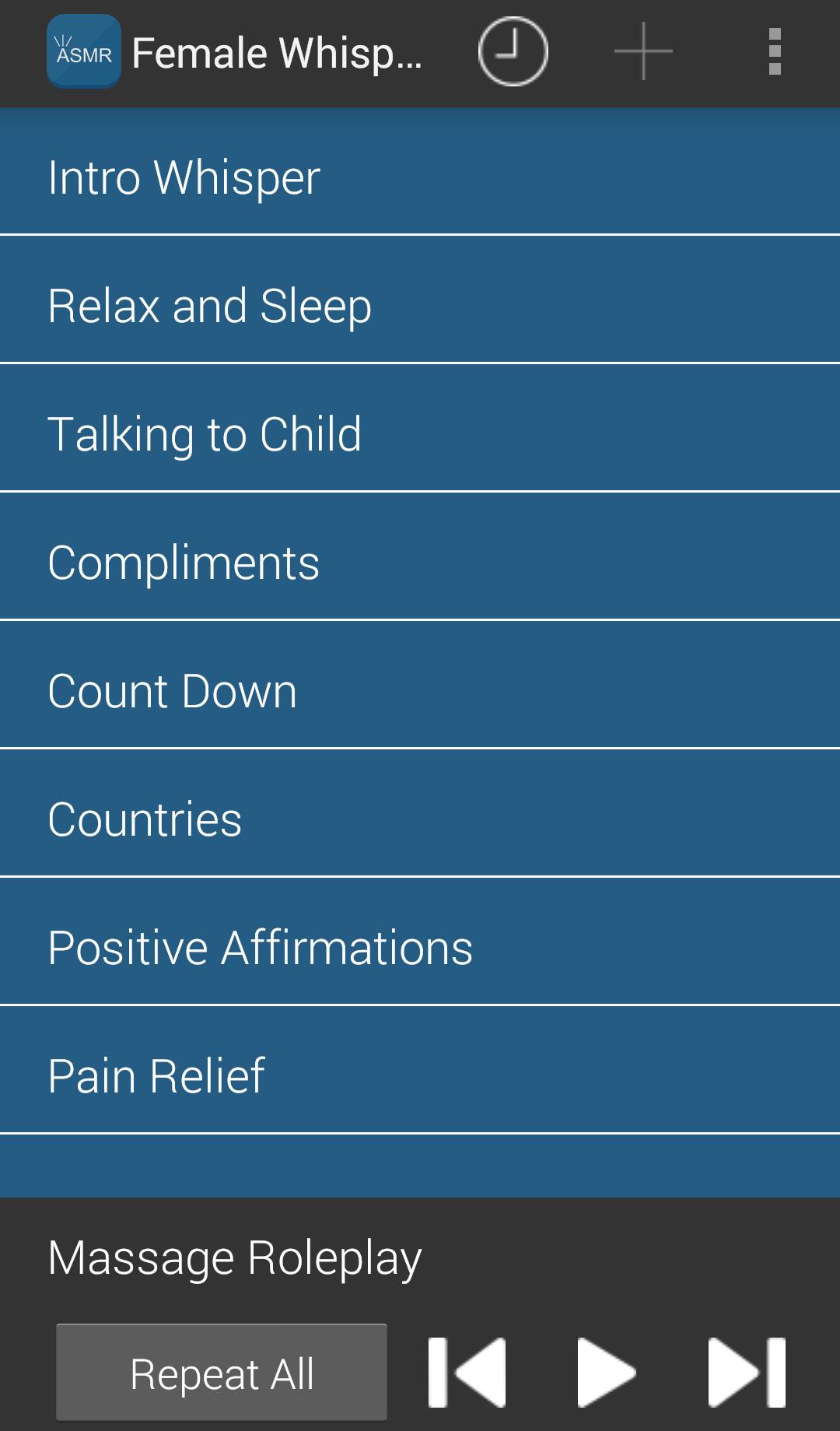Play the Positive Affirmations track
Screen dimensions: 840x1431
[420, 948]
